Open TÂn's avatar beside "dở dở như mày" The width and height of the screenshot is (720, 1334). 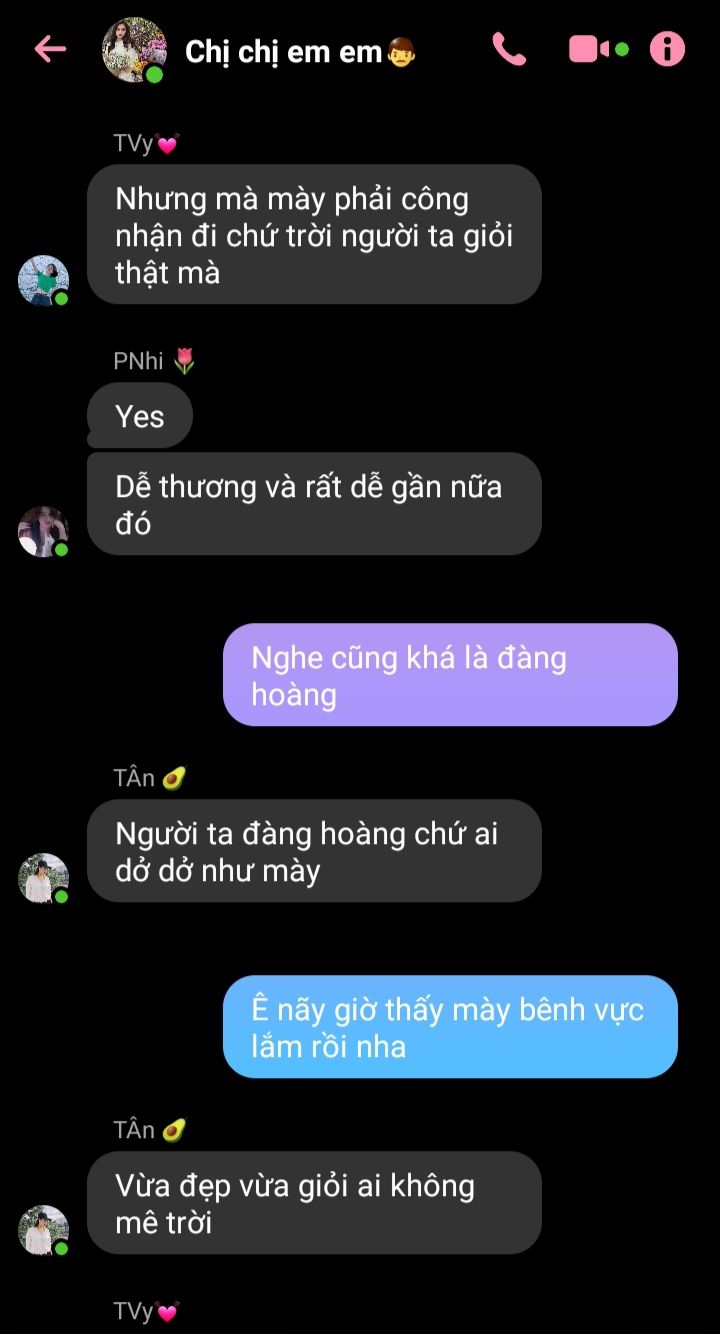[43, 878]
